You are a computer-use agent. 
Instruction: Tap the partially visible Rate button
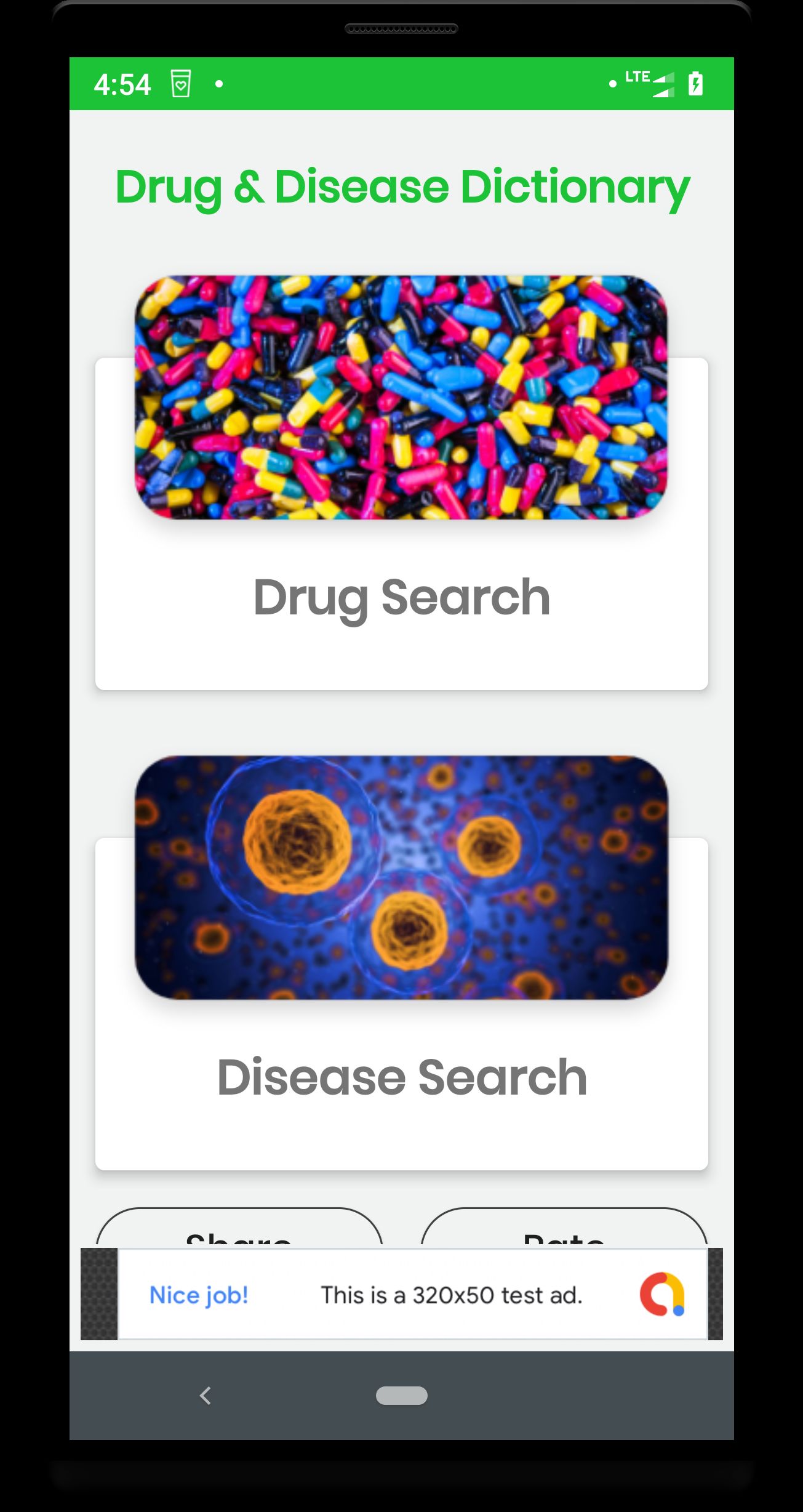564,1230
